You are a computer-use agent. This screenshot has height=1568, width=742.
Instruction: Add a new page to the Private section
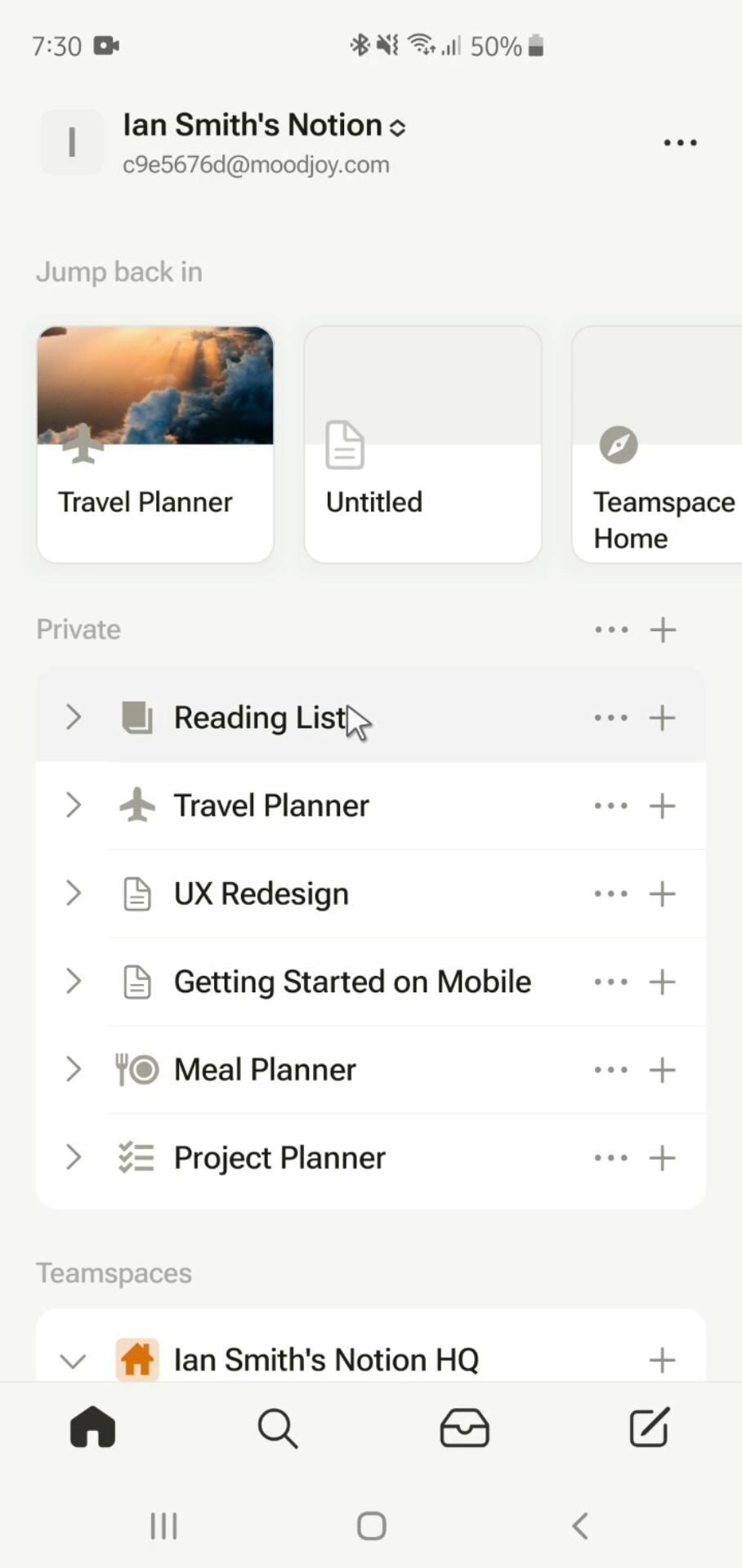point(663,630)
